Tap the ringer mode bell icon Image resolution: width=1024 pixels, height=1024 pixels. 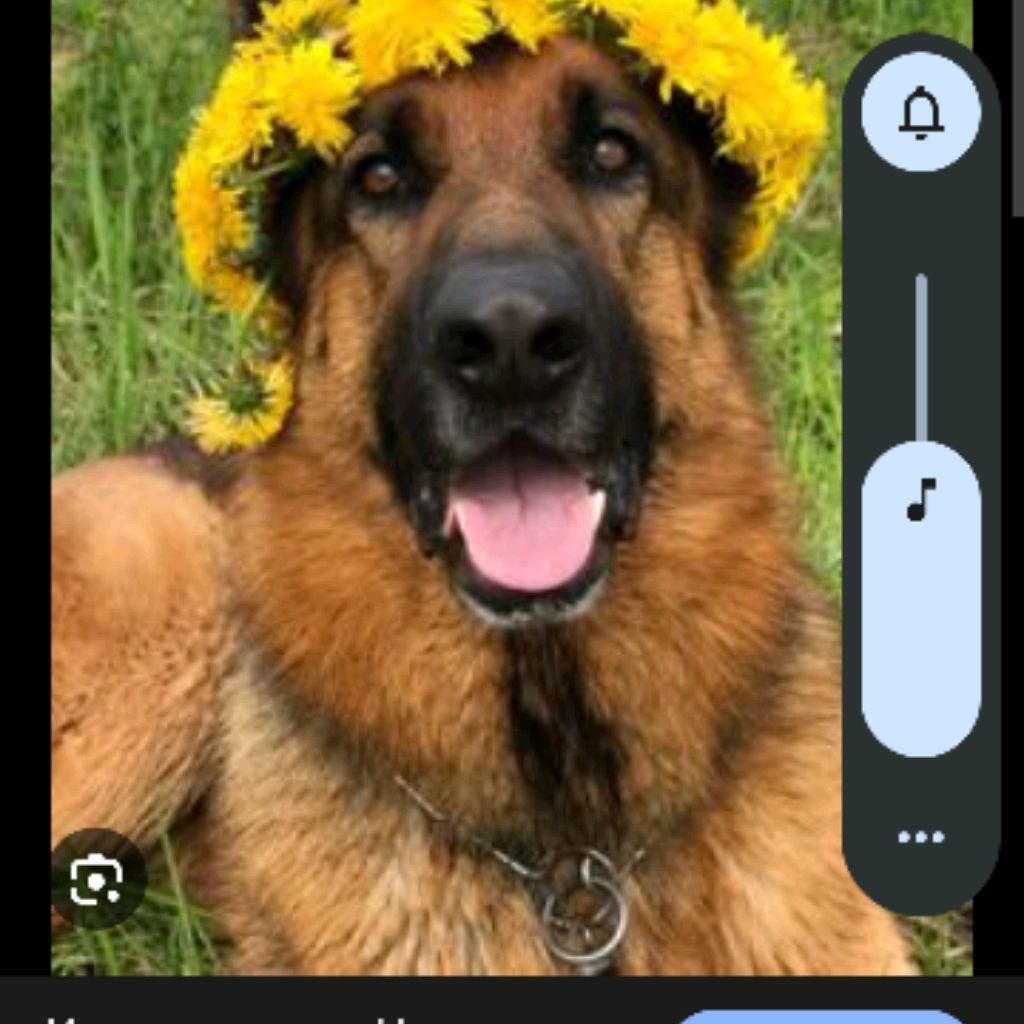(x=920, y=112)
